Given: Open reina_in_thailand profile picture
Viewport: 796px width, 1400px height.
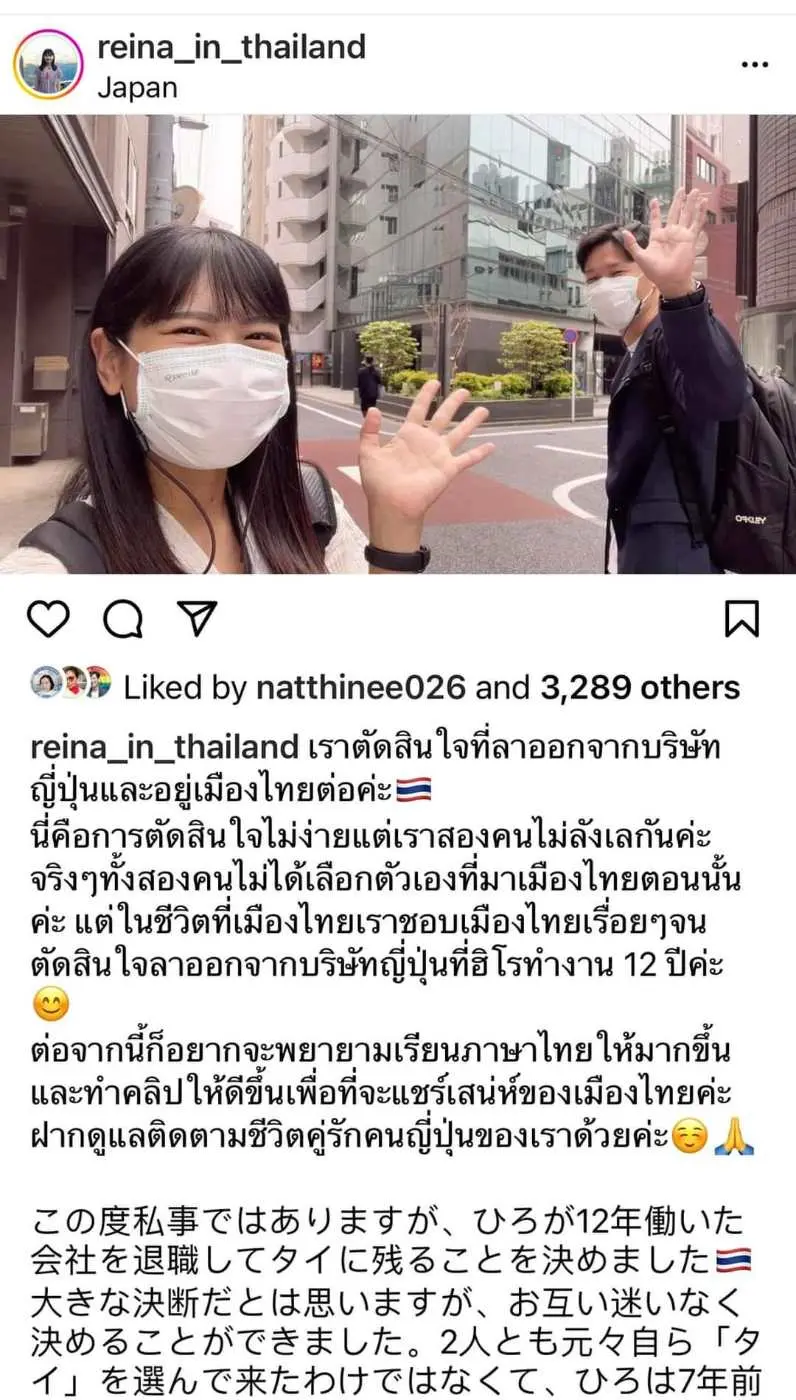Looking at the screenshot, I should (48, 65).
